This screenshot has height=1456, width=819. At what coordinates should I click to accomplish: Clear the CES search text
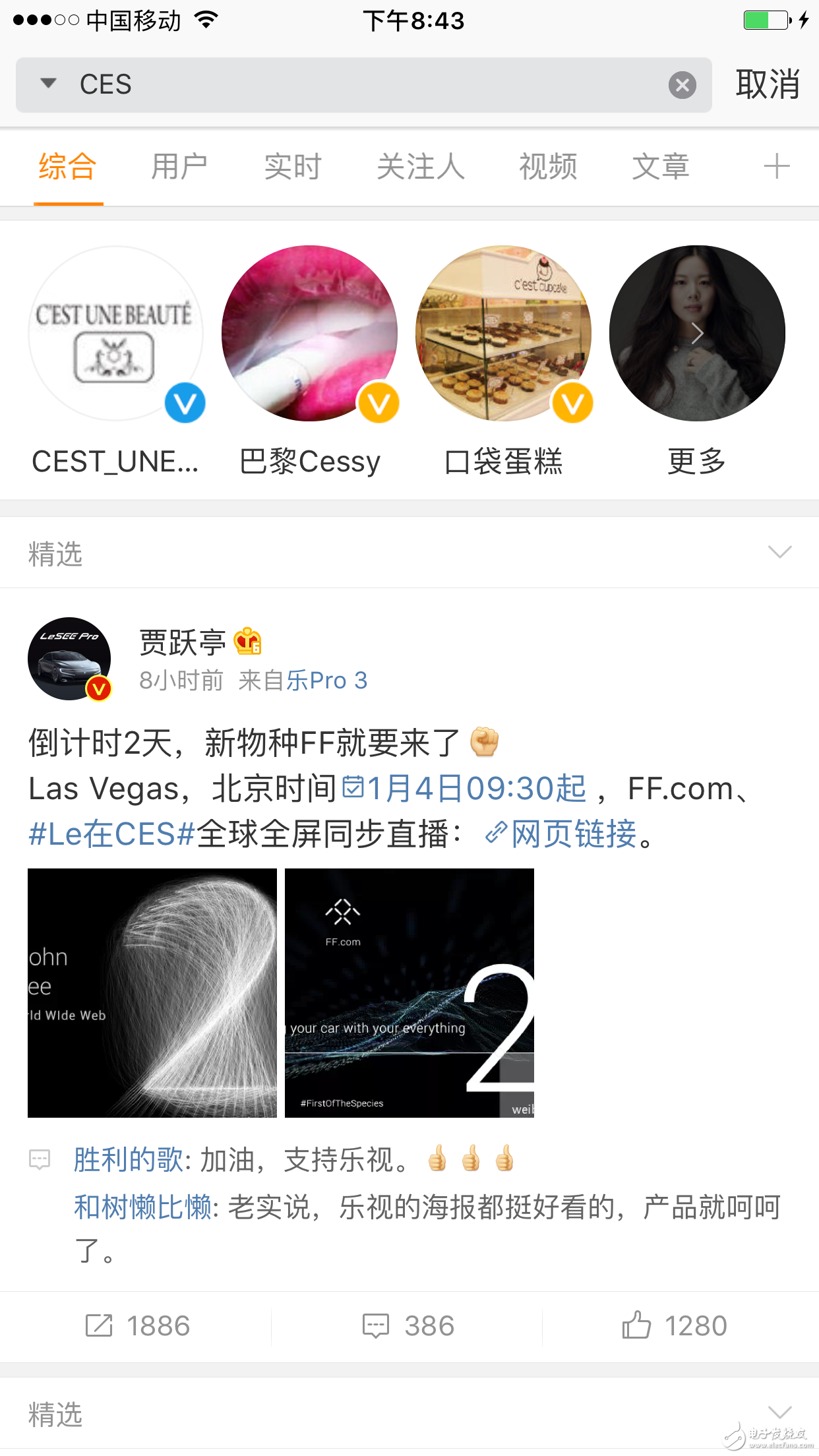(x=682, y=85)
